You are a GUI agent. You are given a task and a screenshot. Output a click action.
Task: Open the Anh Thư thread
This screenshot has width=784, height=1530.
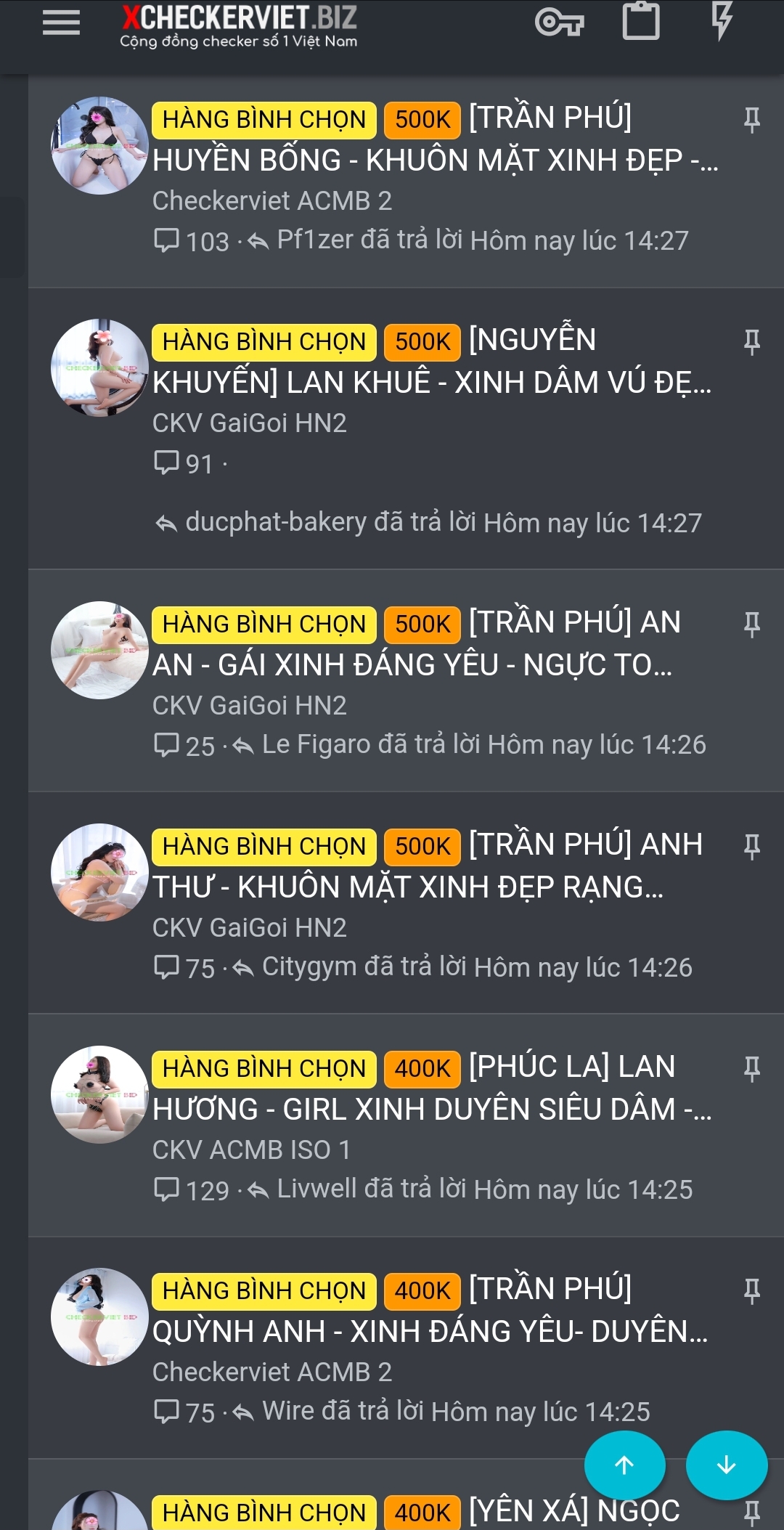point(408,887)
